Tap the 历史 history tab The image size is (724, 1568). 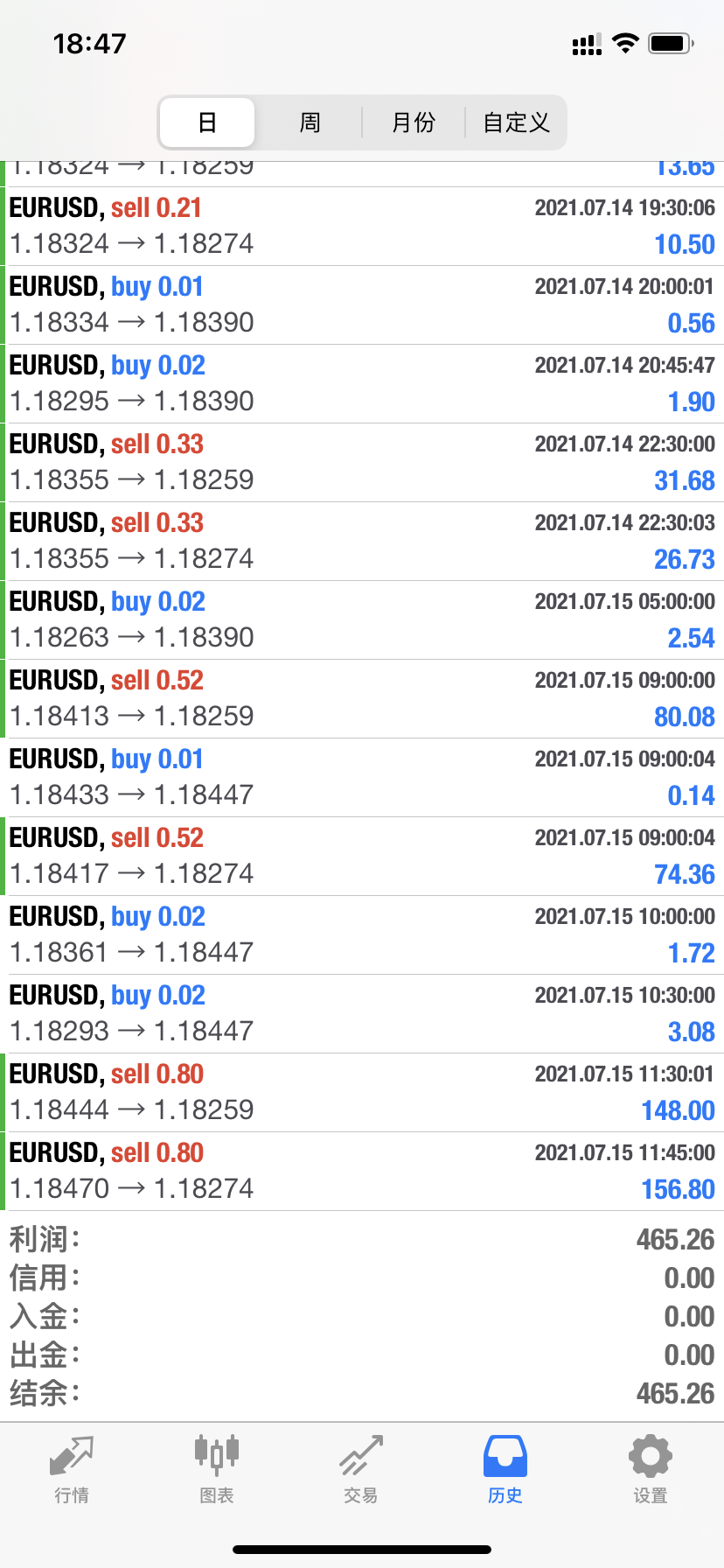(x=505, y=1470)
